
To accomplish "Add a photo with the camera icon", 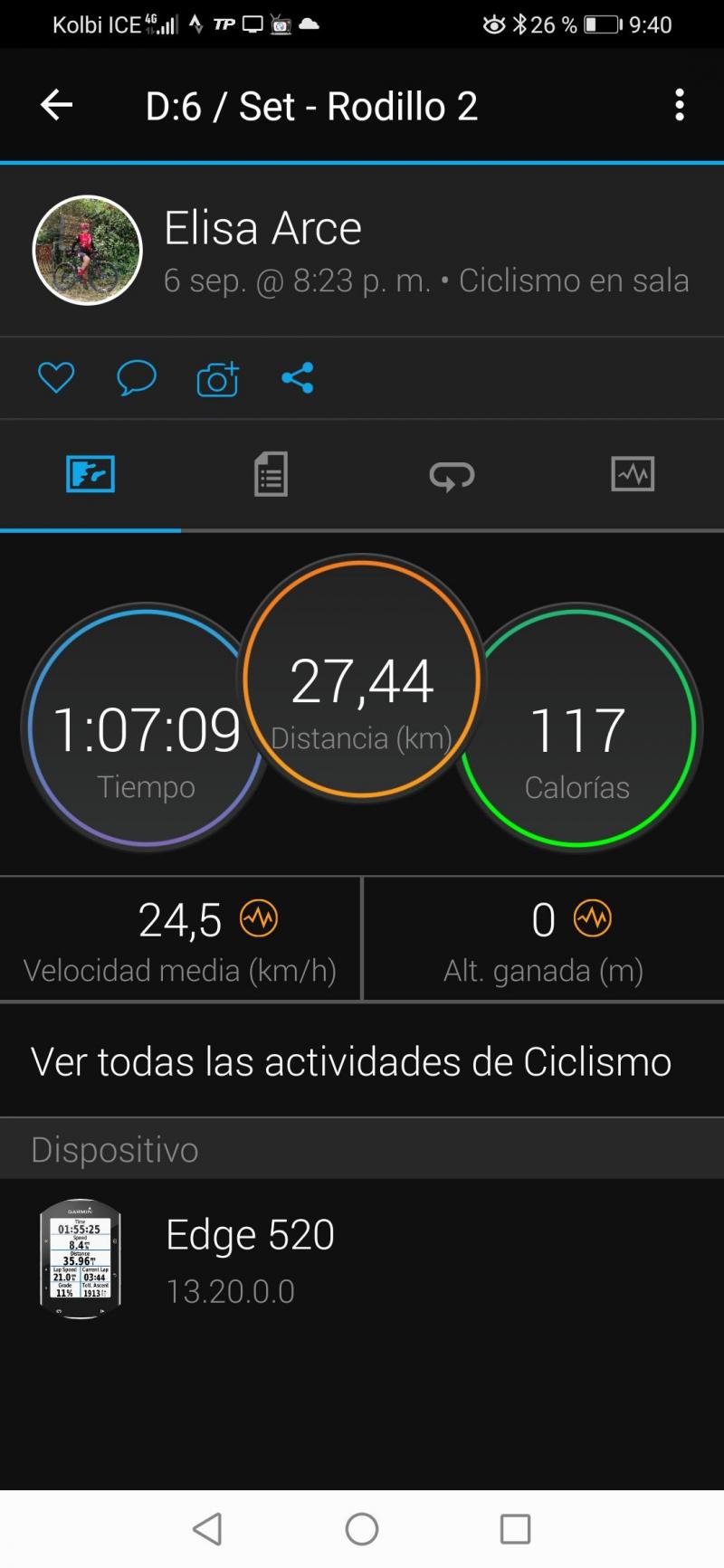I will coord(217,379).
